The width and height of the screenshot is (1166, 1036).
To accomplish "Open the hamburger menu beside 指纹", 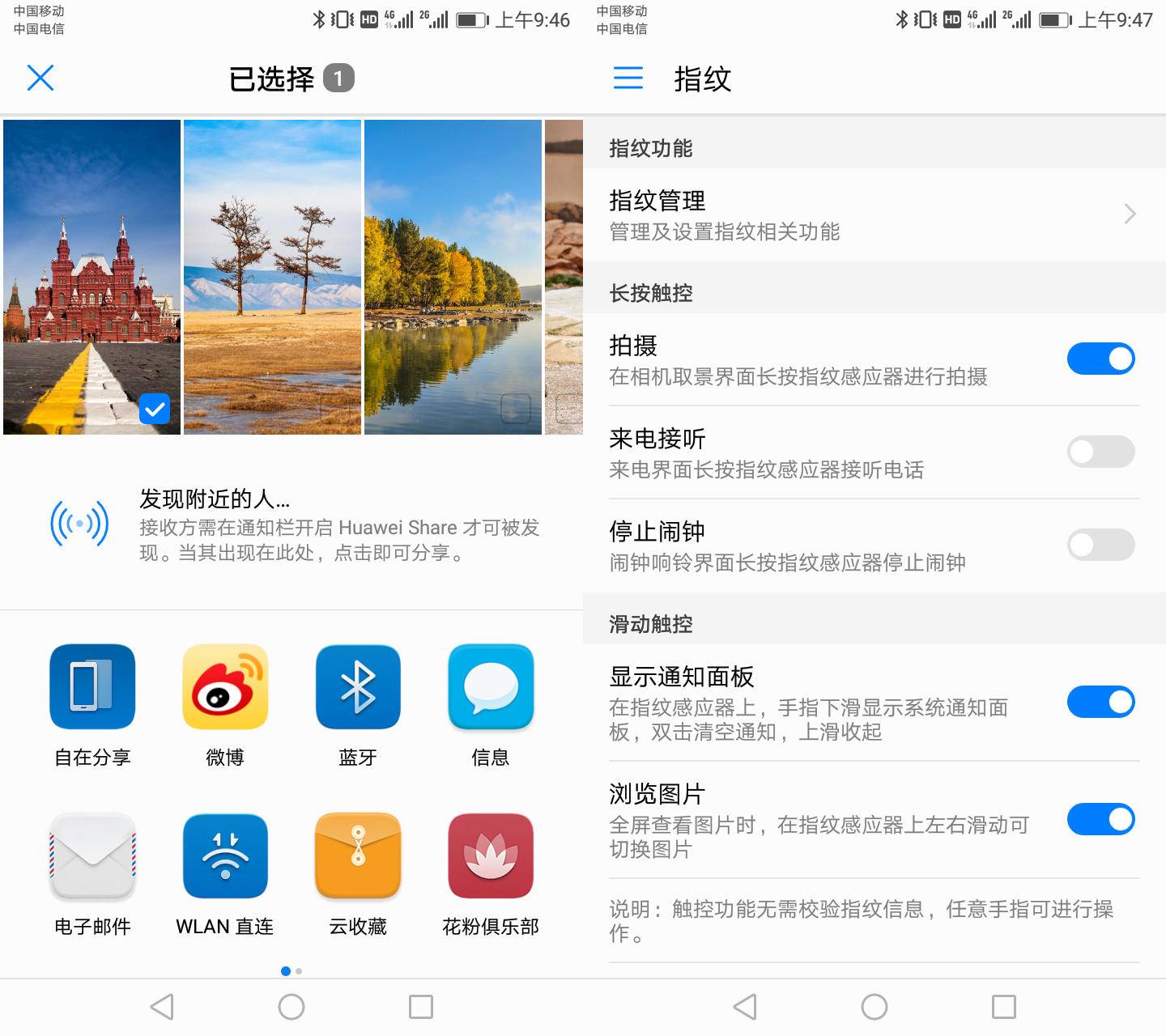I will tap(628, 79).
